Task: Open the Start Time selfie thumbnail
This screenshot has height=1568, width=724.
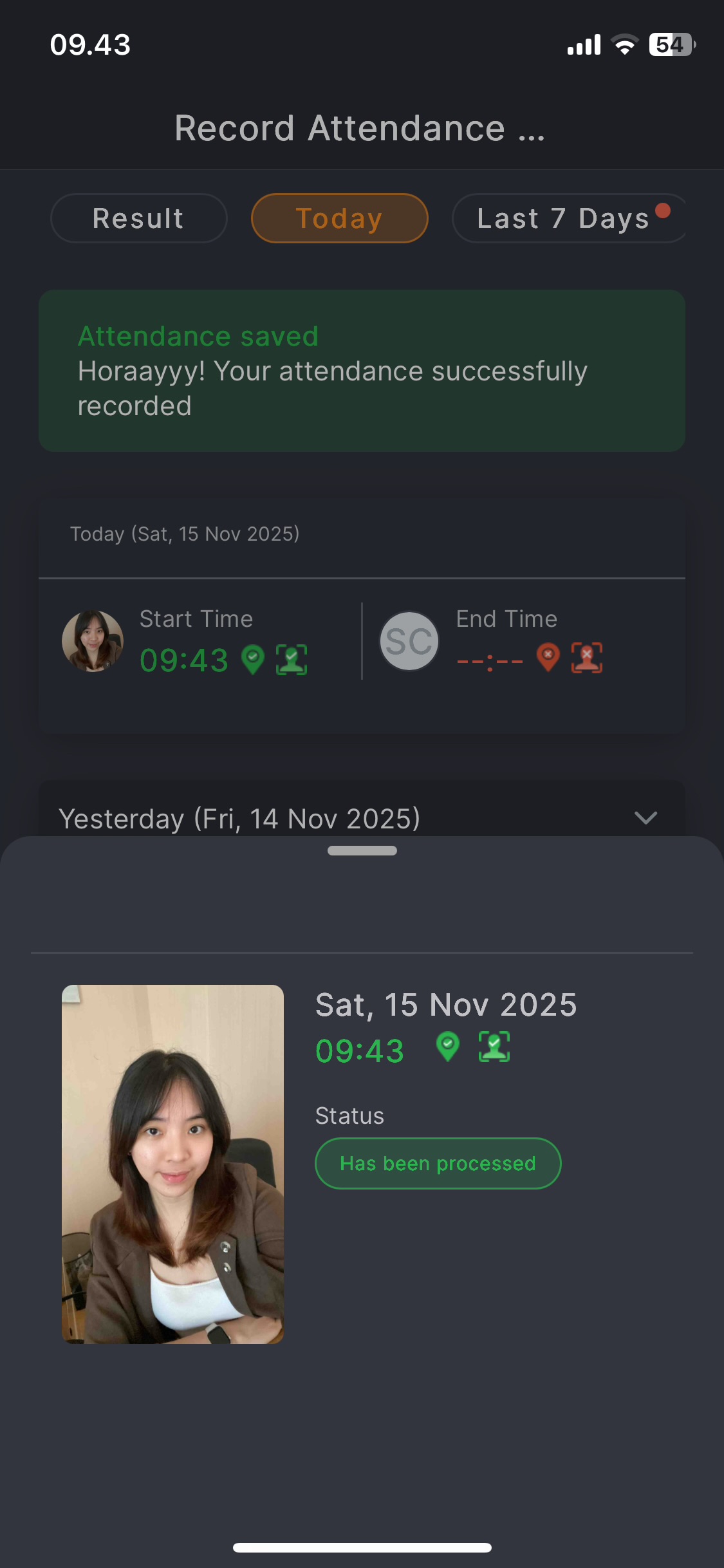Action: [93, 641]
